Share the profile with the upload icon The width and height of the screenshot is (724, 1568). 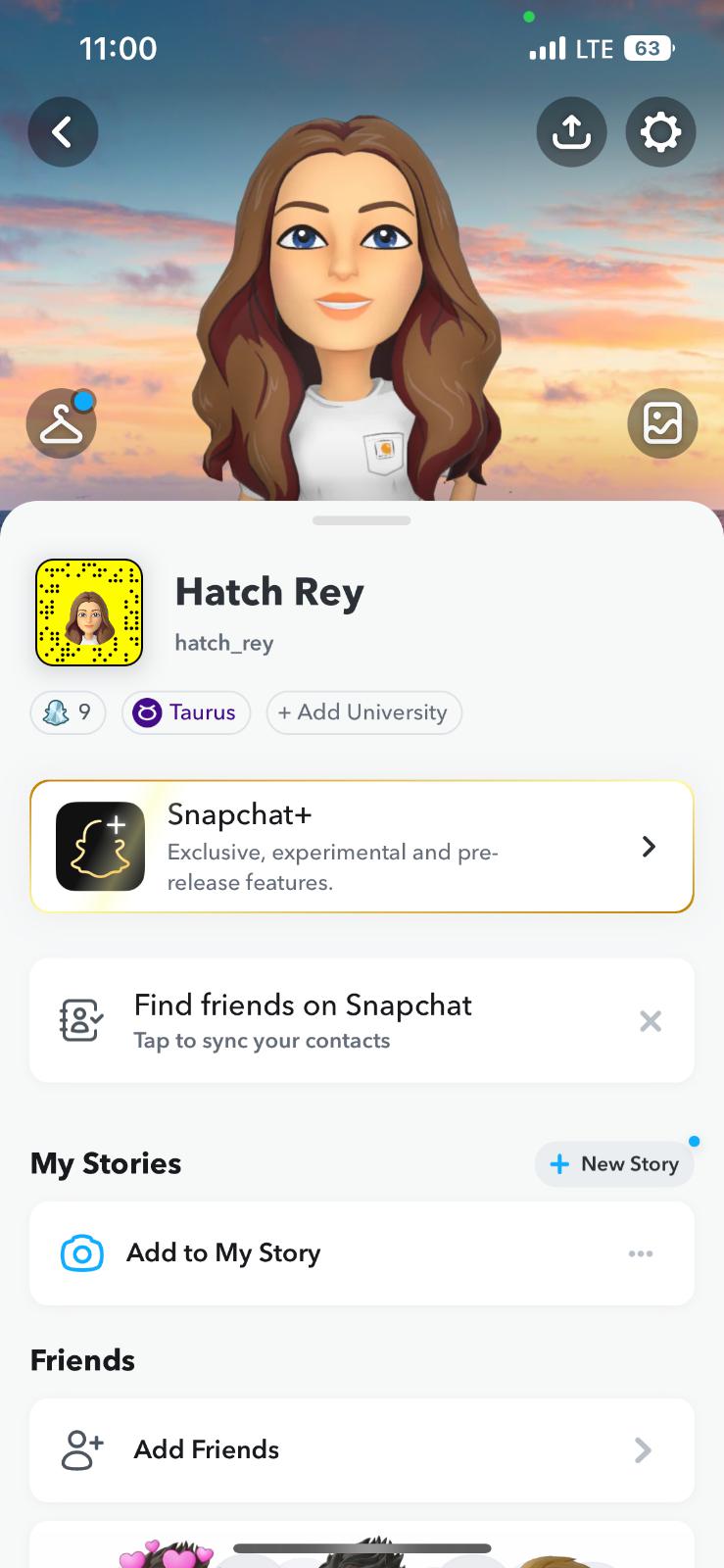(571, 131)
